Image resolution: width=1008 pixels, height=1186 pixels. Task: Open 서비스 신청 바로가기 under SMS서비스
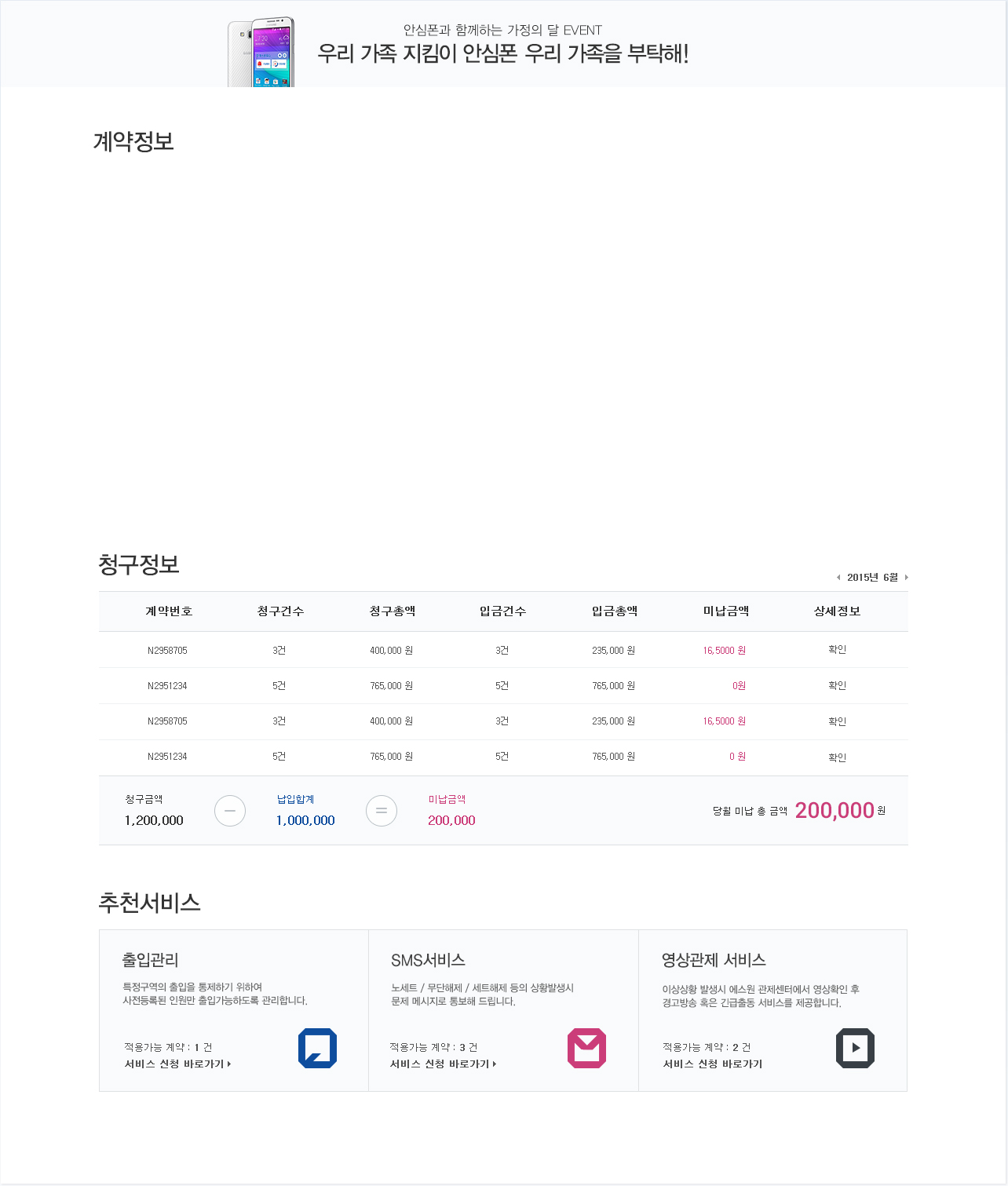443,1064
